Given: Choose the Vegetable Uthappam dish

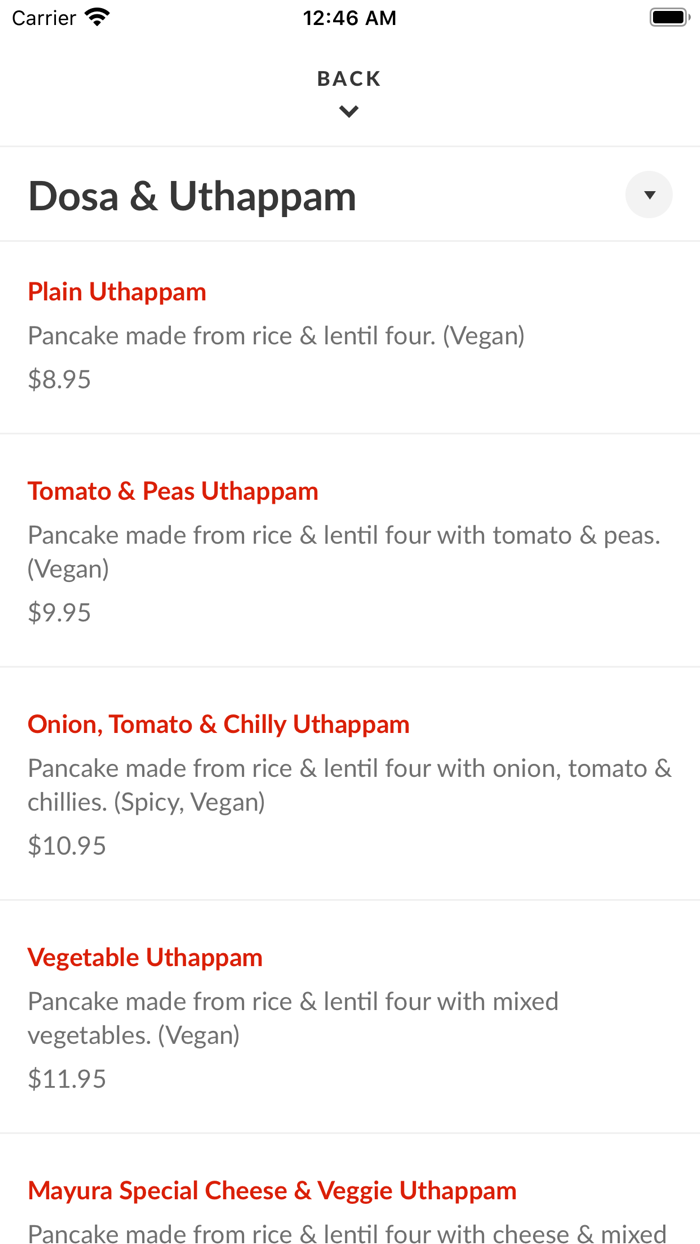Looking at the screenshot, I should 145,957.
